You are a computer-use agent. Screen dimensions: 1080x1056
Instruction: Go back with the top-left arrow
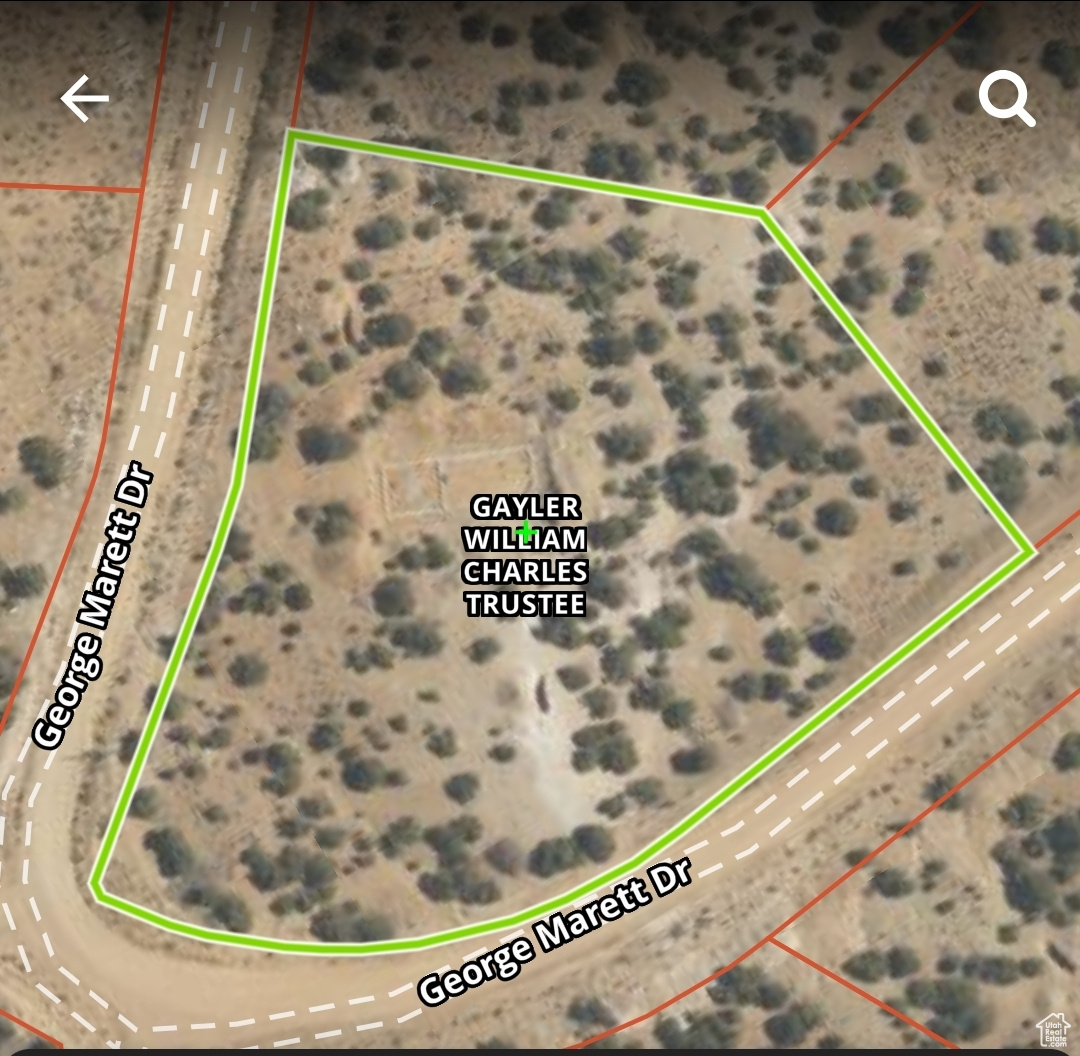84,99
